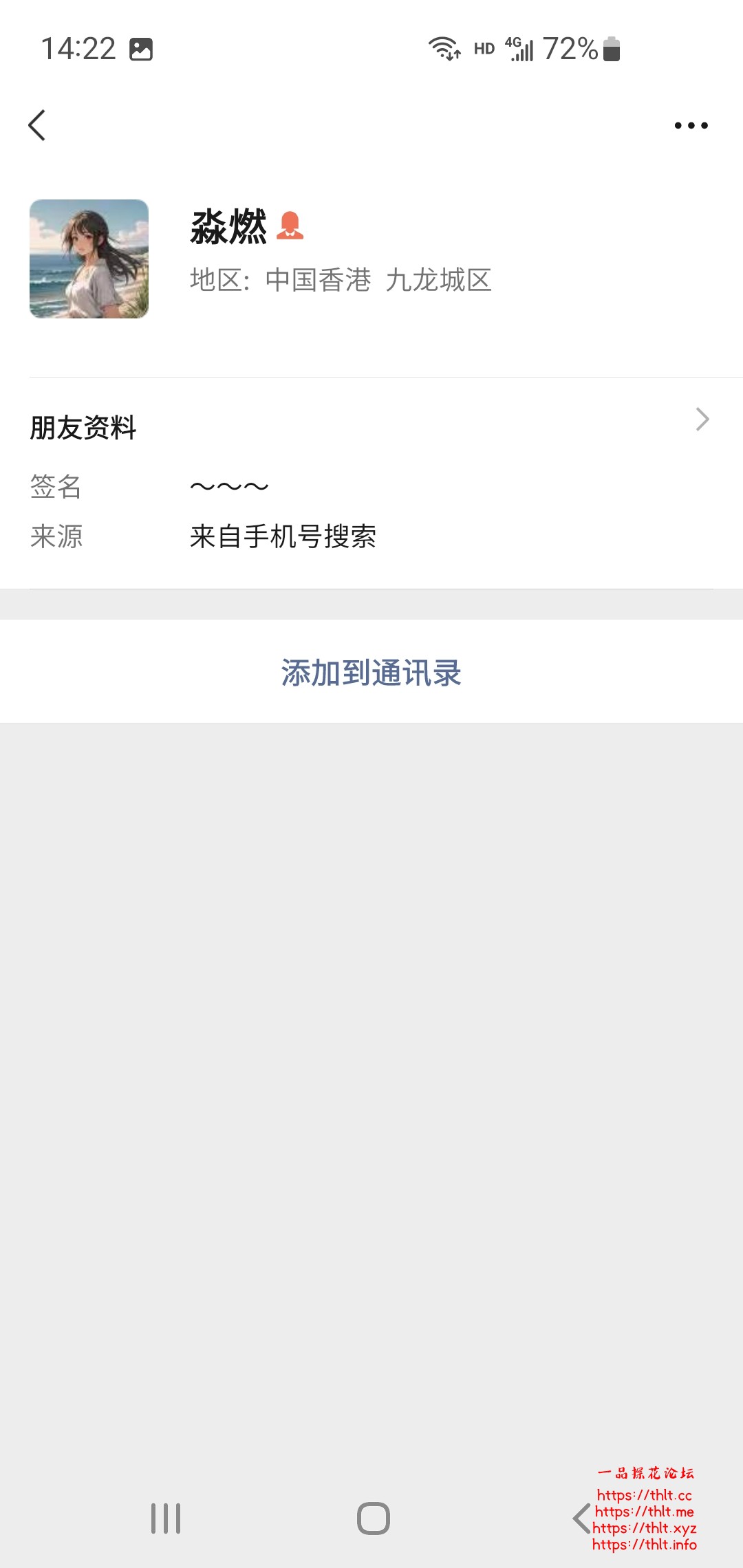743x1568 pixels.
Task: Tap the Wi-Fi status icon
Action: coord(444,48)
